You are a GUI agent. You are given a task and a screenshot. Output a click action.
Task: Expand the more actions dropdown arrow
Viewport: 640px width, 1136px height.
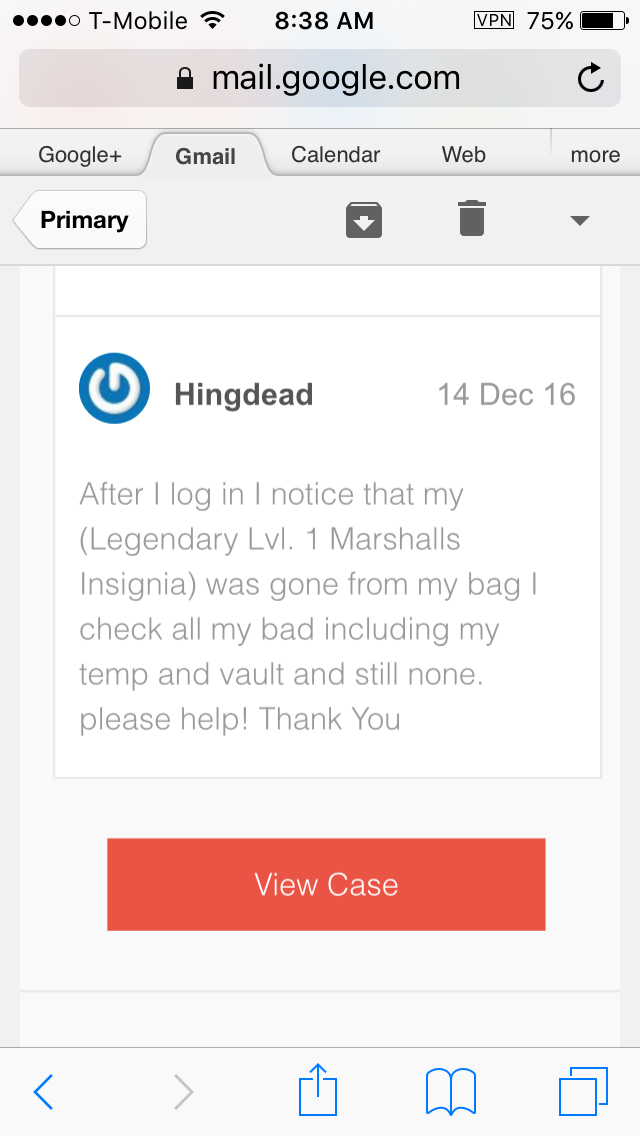(580, 221)
